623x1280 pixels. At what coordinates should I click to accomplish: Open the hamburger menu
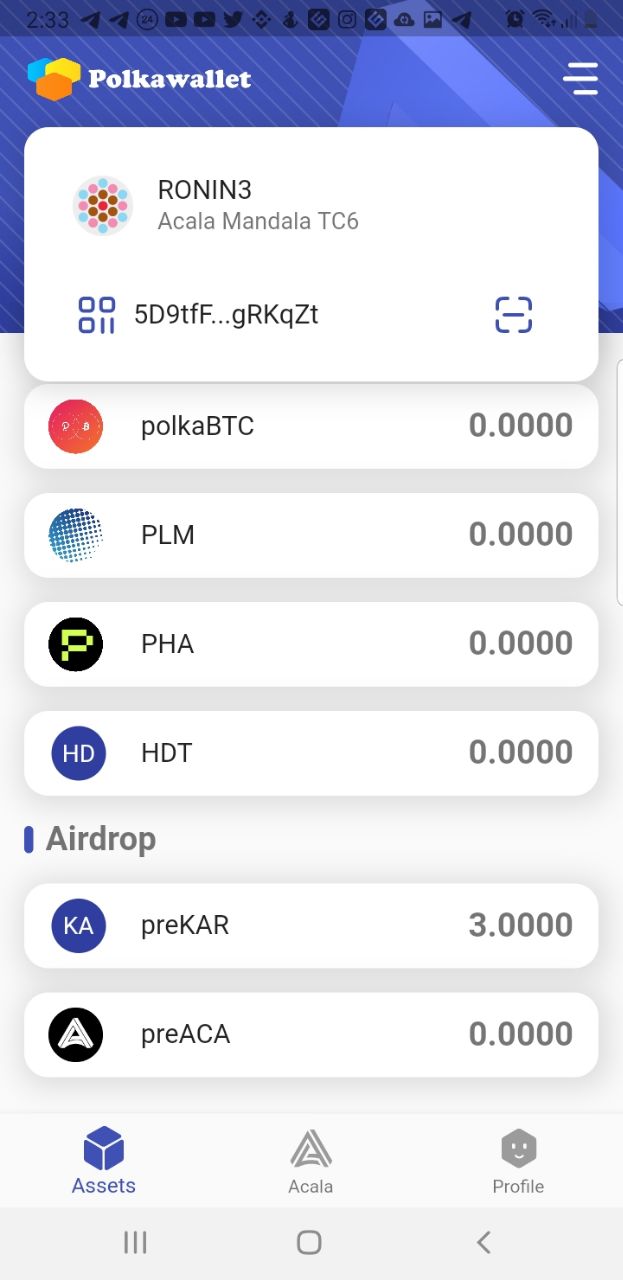pos(580,78)
